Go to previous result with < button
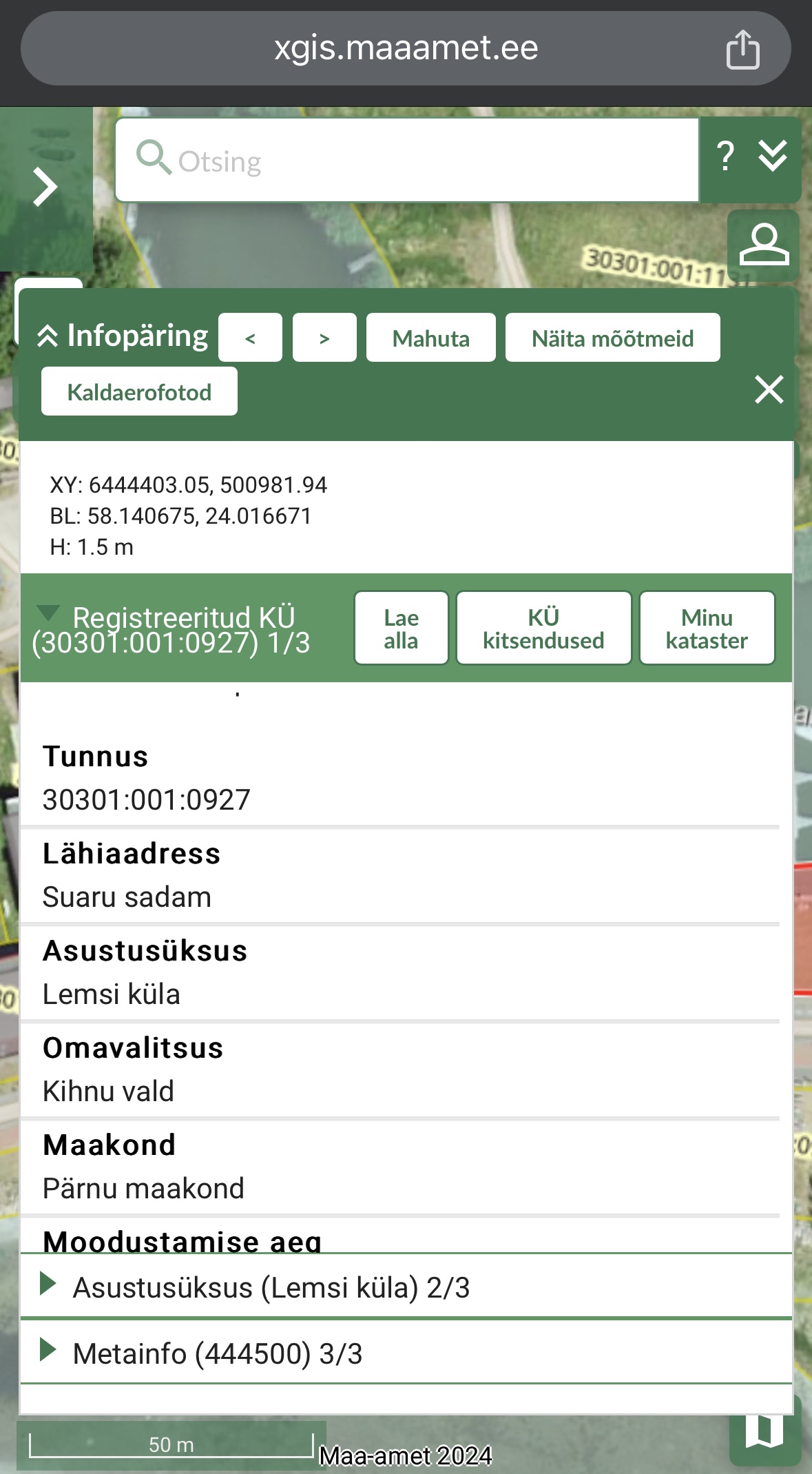Viewport: 812px width, 1474px height. [x=250, y=338]
